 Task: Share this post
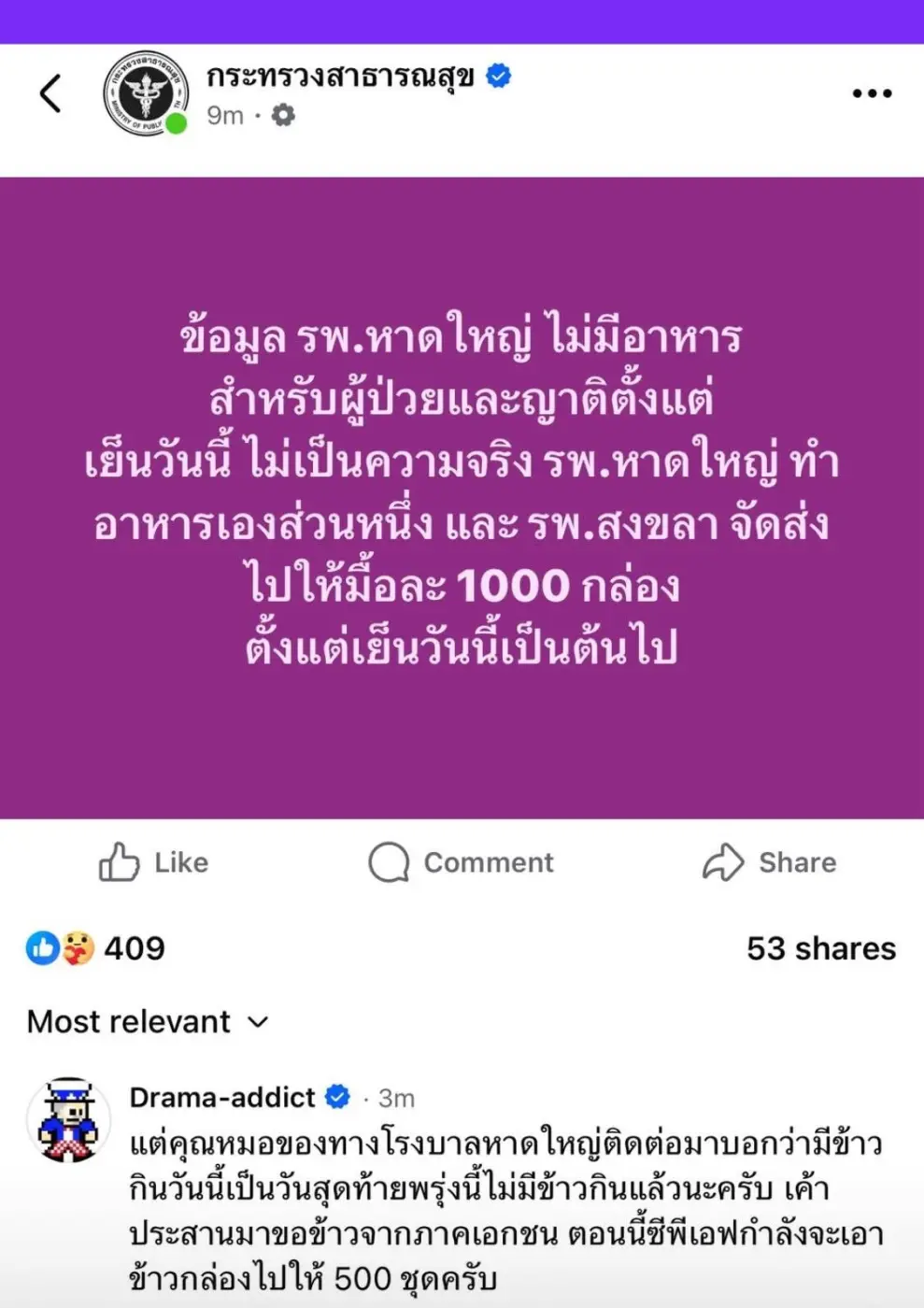click(769, 862)
